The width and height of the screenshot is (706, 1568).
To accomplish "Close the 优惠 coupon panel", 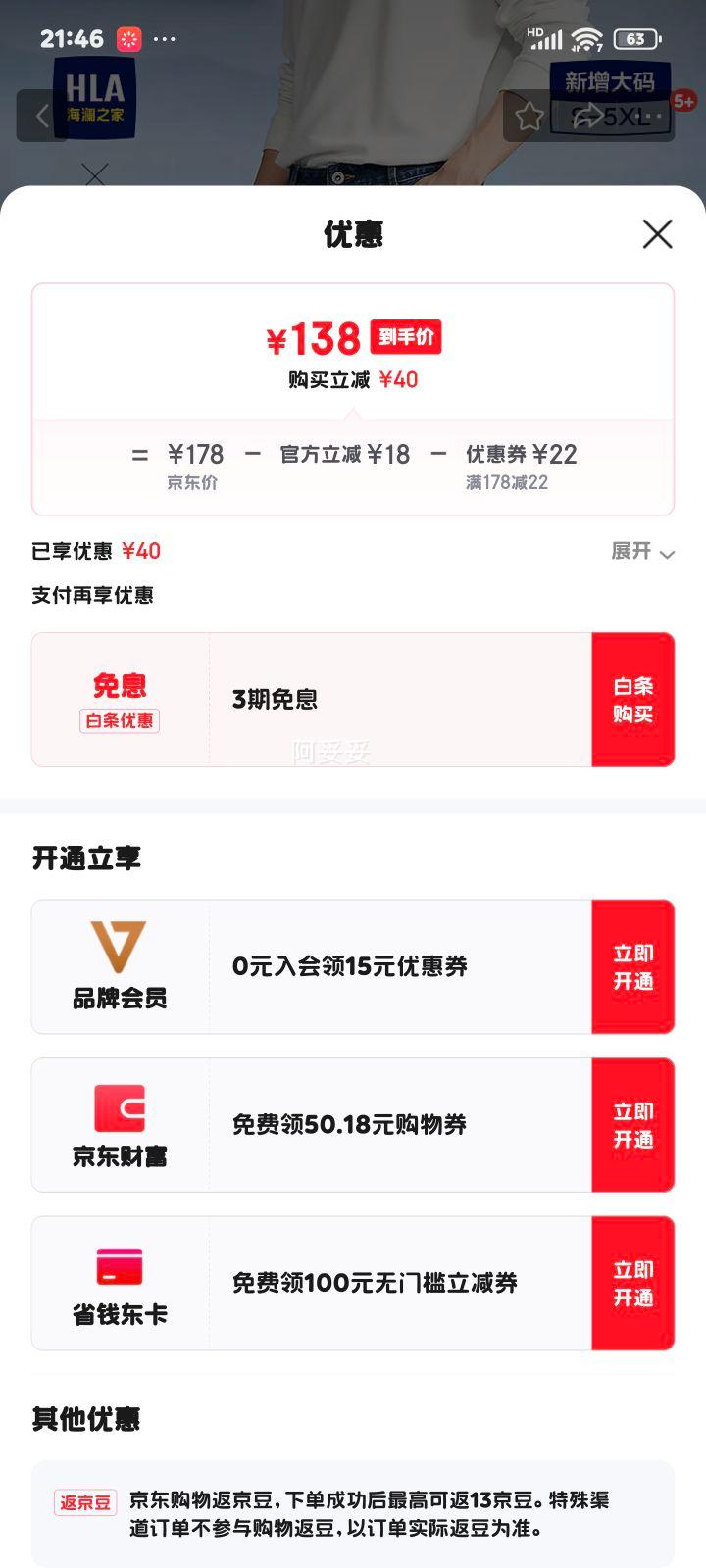I will 657,234.
